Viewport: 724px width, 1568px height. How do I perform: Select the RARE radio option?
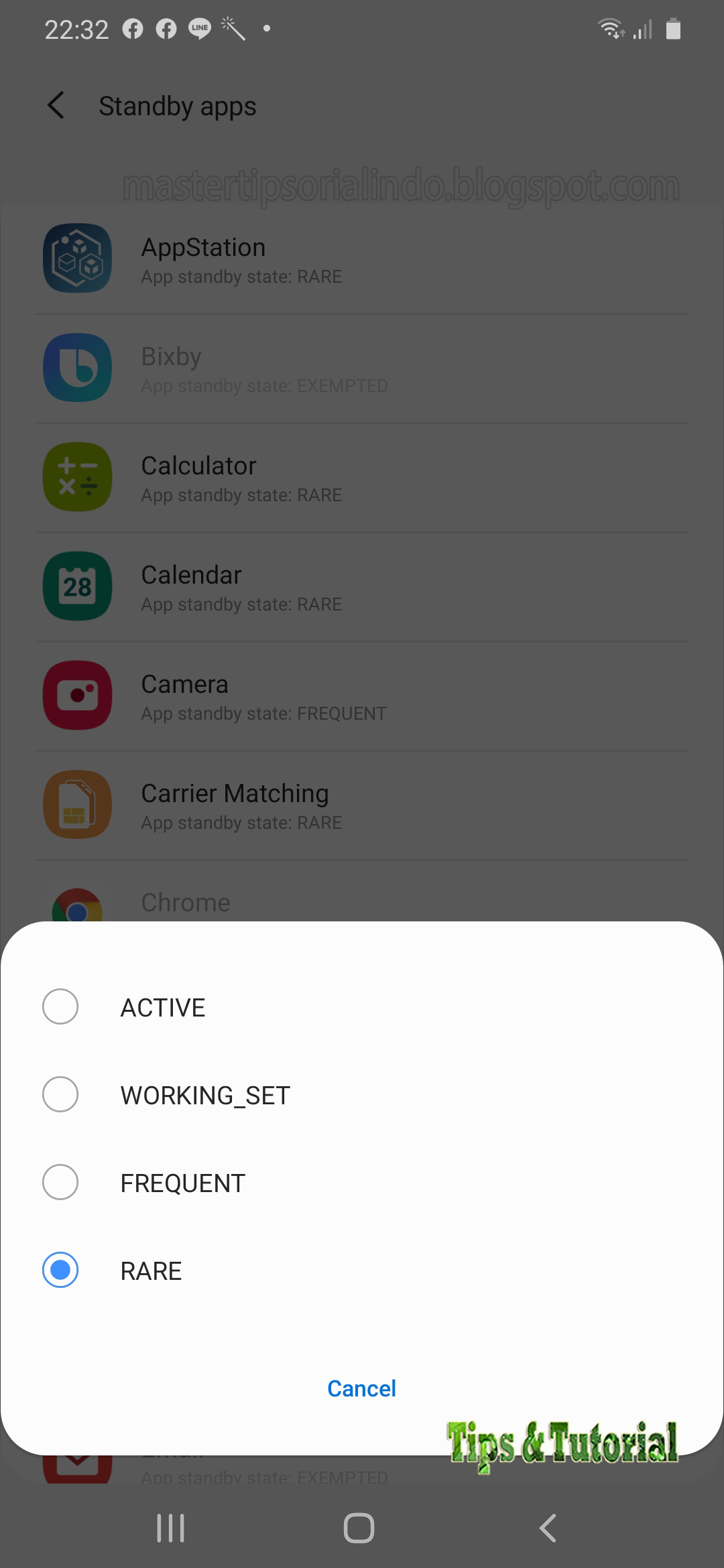pyautogui.click(x=362, y=1270)
